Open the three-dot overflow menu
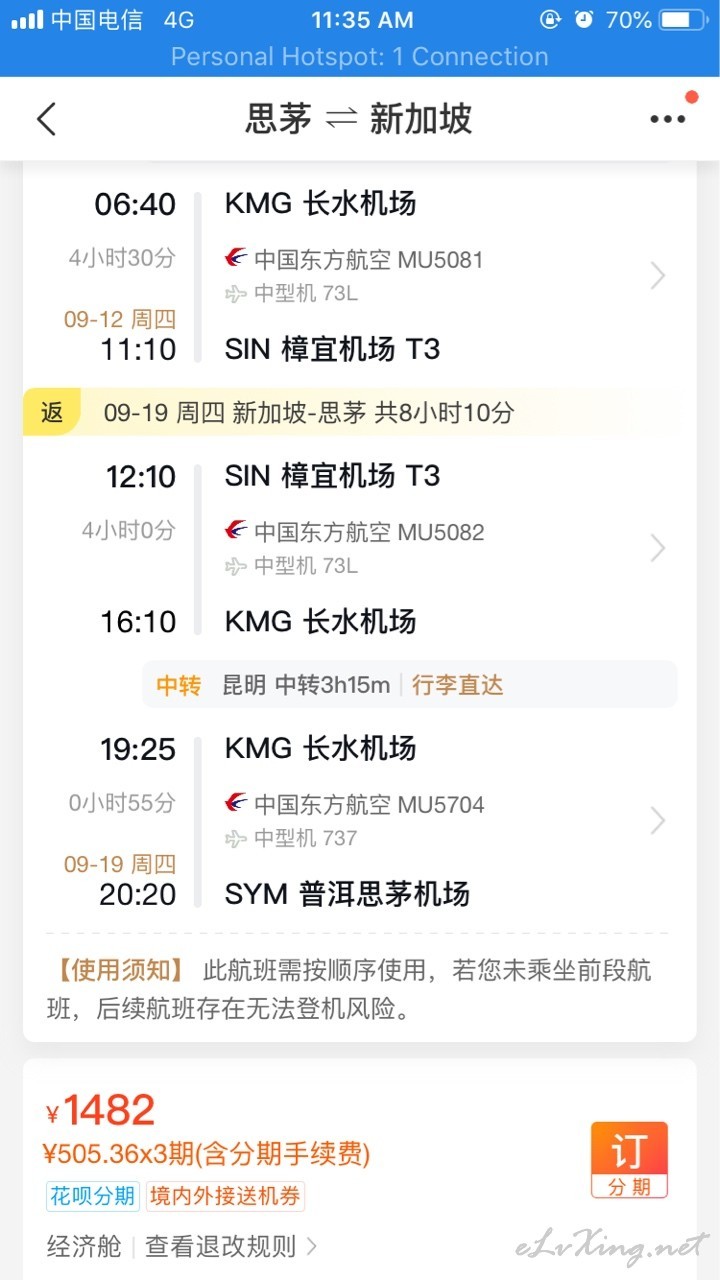 [x=667, y=119]
